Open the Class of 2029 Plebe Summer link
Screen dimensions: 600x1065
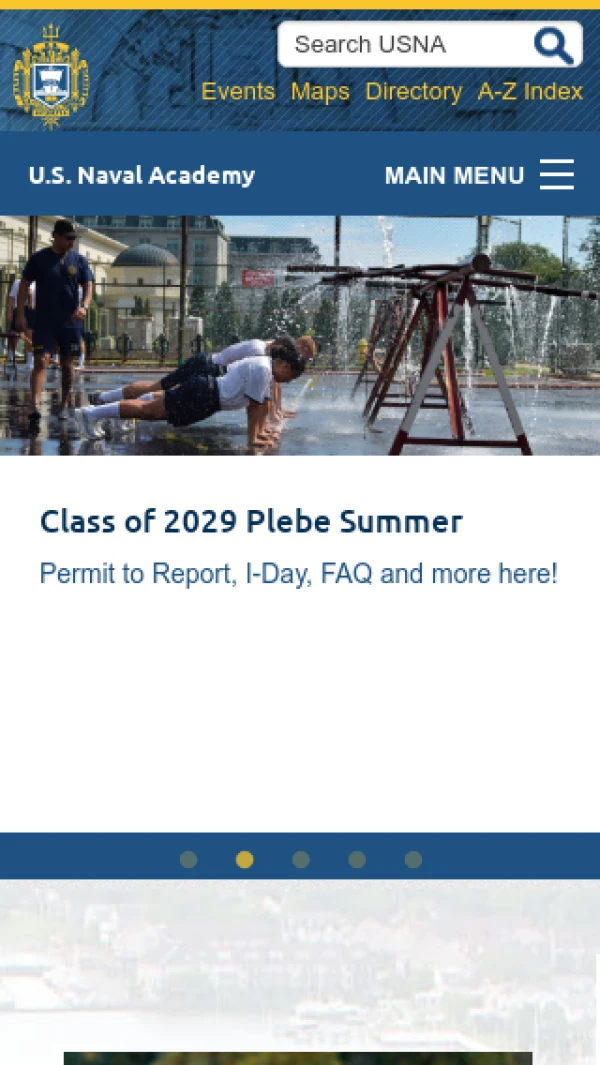click(251, 521)
